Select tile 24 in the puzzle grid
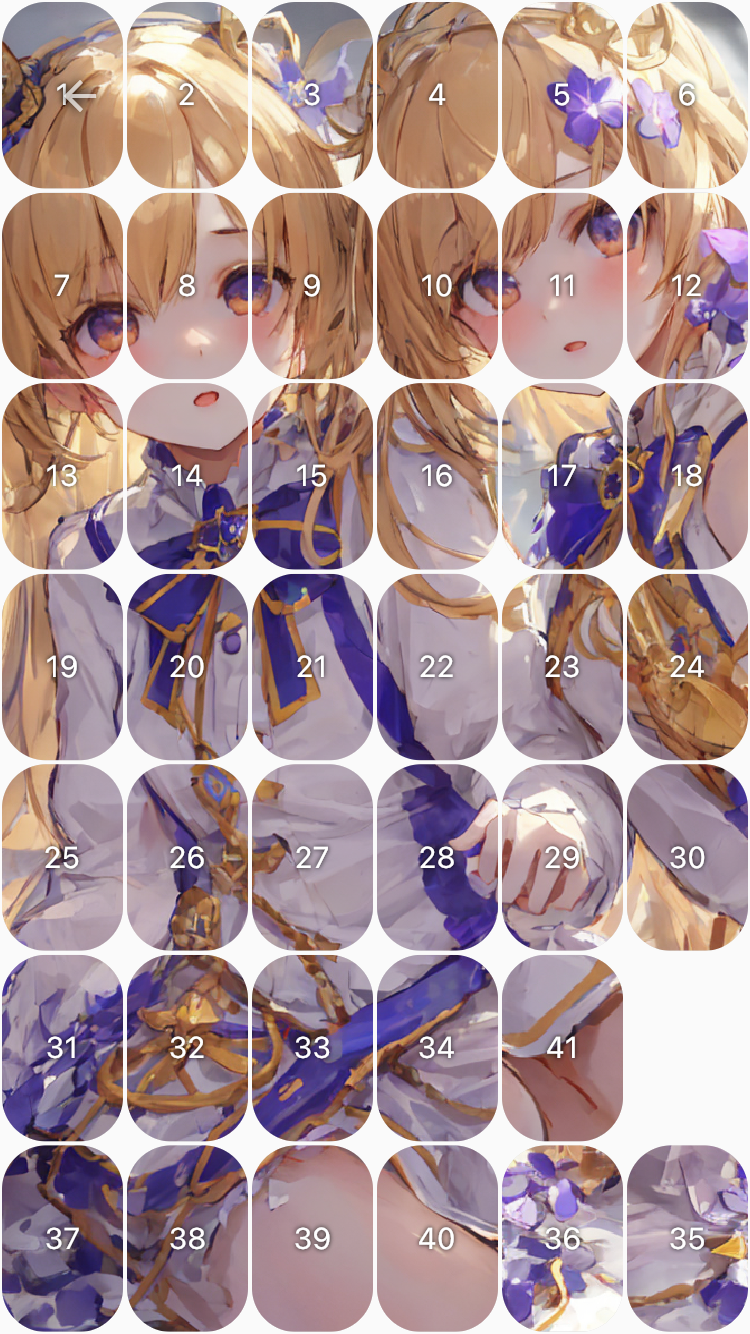750x1334 pixels. pos(687,667)
